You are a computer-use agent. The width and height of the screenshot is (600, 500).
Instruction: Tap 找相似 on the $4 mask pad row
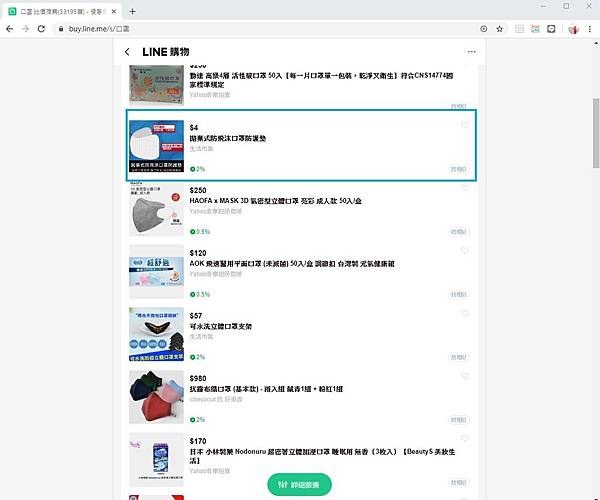(x=458, y=169)
